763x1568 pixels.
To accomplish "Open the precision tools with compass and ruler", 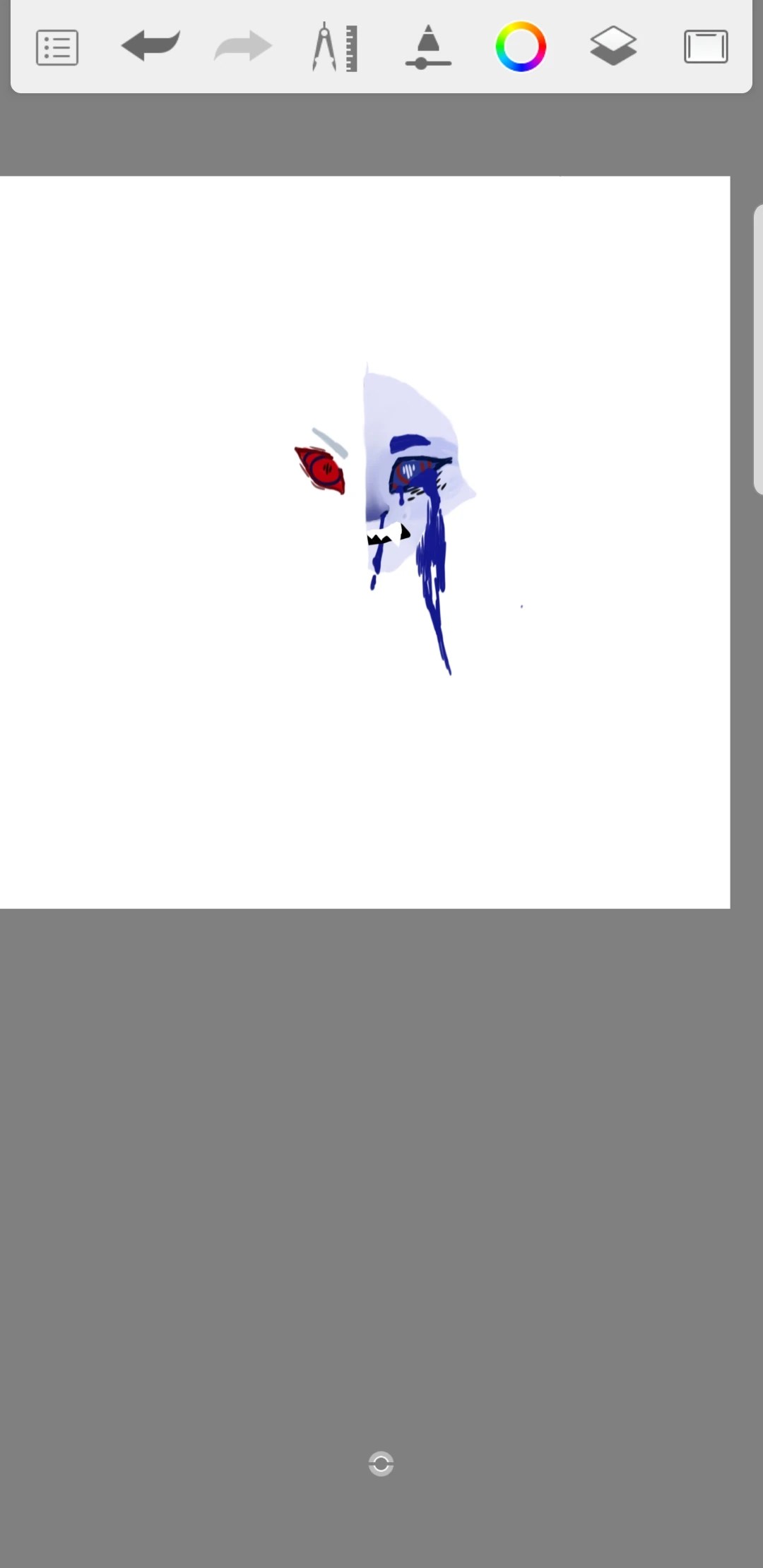I will [x=333, y=47].
